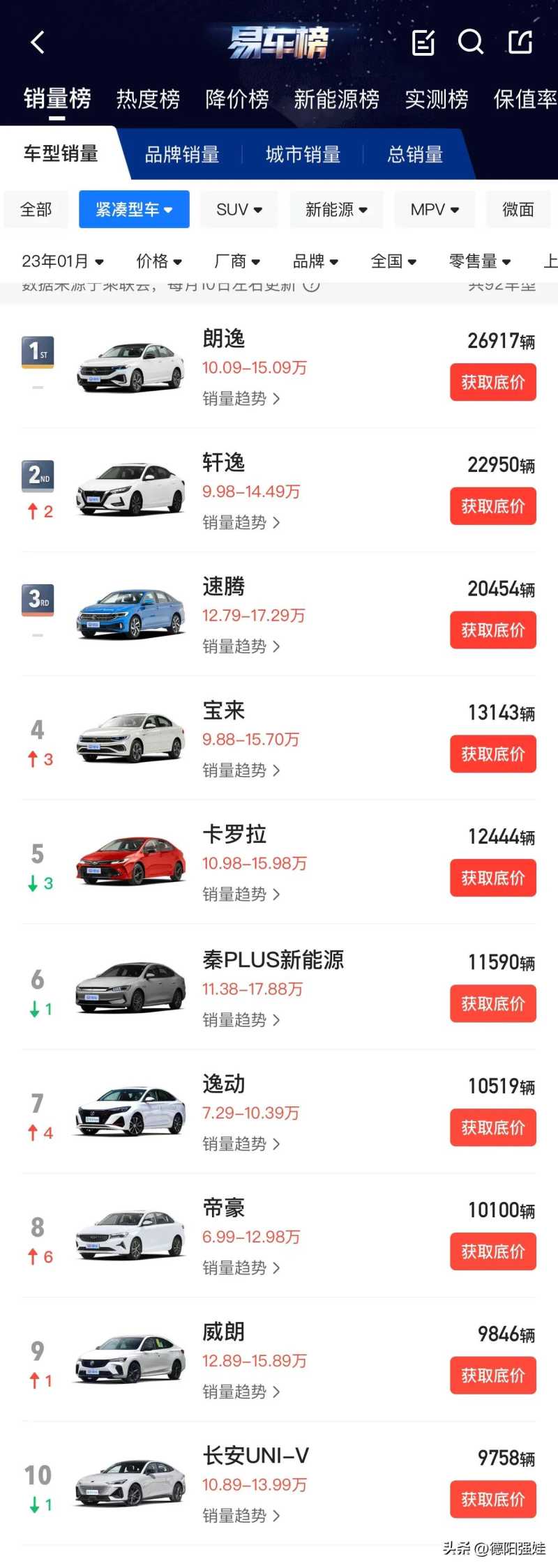Go back using the top-left arrow
This screenshot has width=558, height=1568.
coord(38,43)
